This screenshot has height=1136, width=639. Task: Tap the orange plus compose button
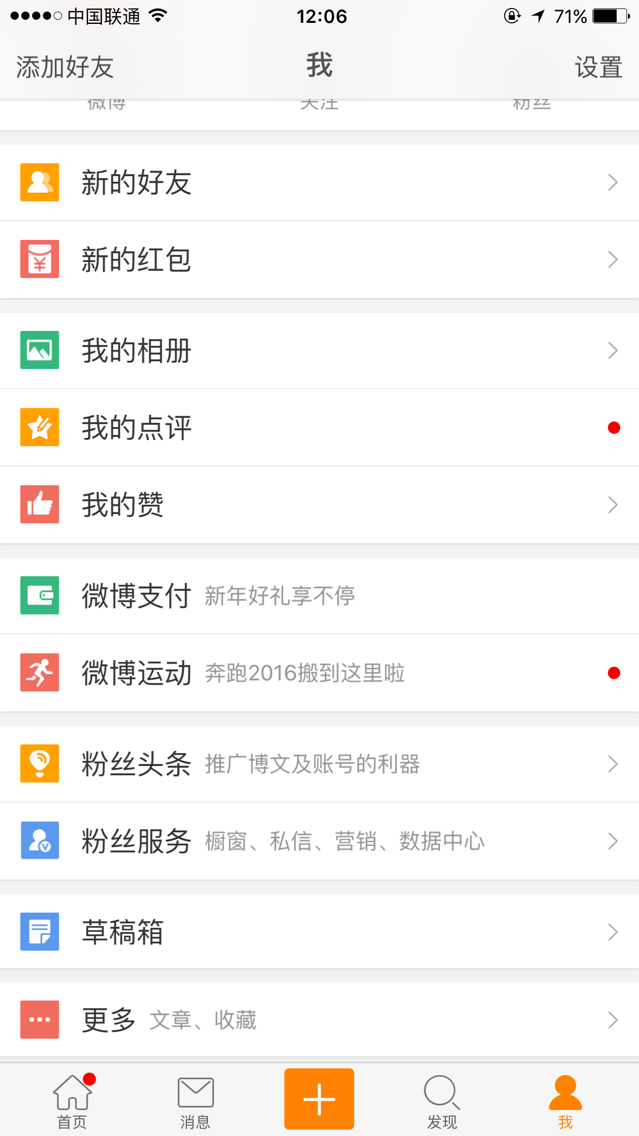tap(319, 1099)
